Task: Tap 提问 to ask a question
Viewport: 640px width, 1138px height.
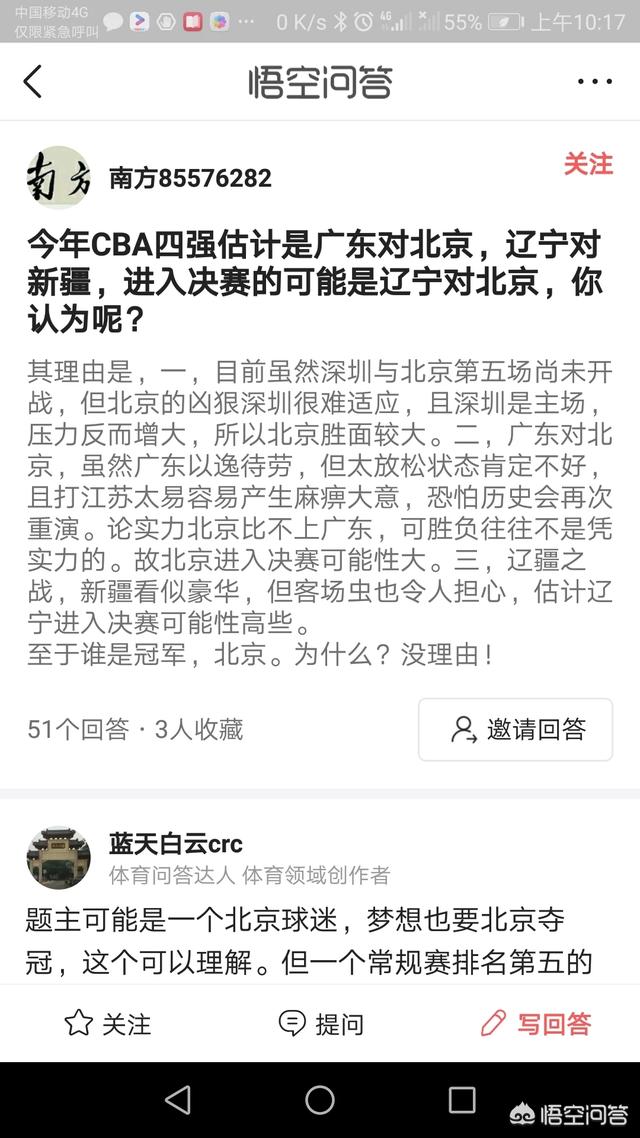Action: [320, 1024]
